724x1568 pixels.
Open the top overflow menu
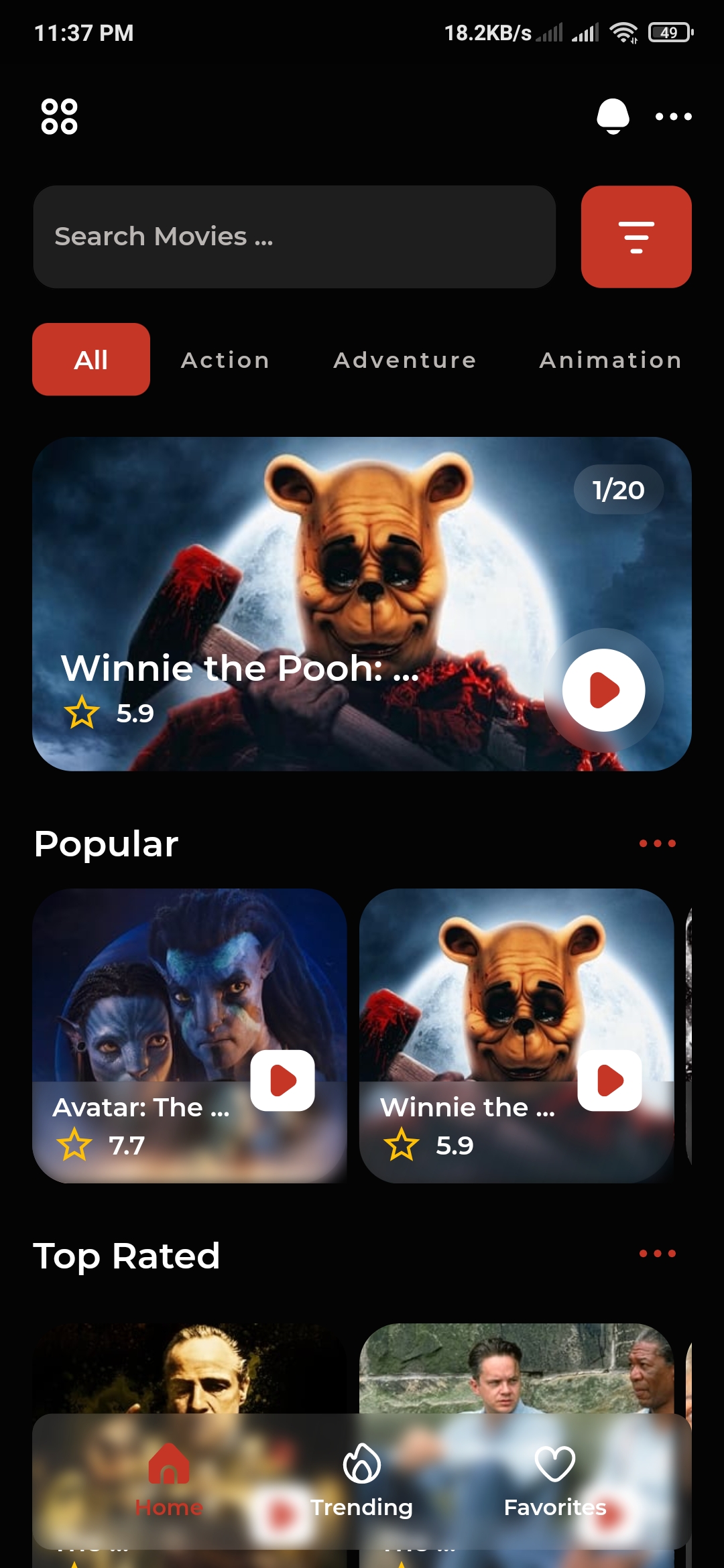click(673, 117)
